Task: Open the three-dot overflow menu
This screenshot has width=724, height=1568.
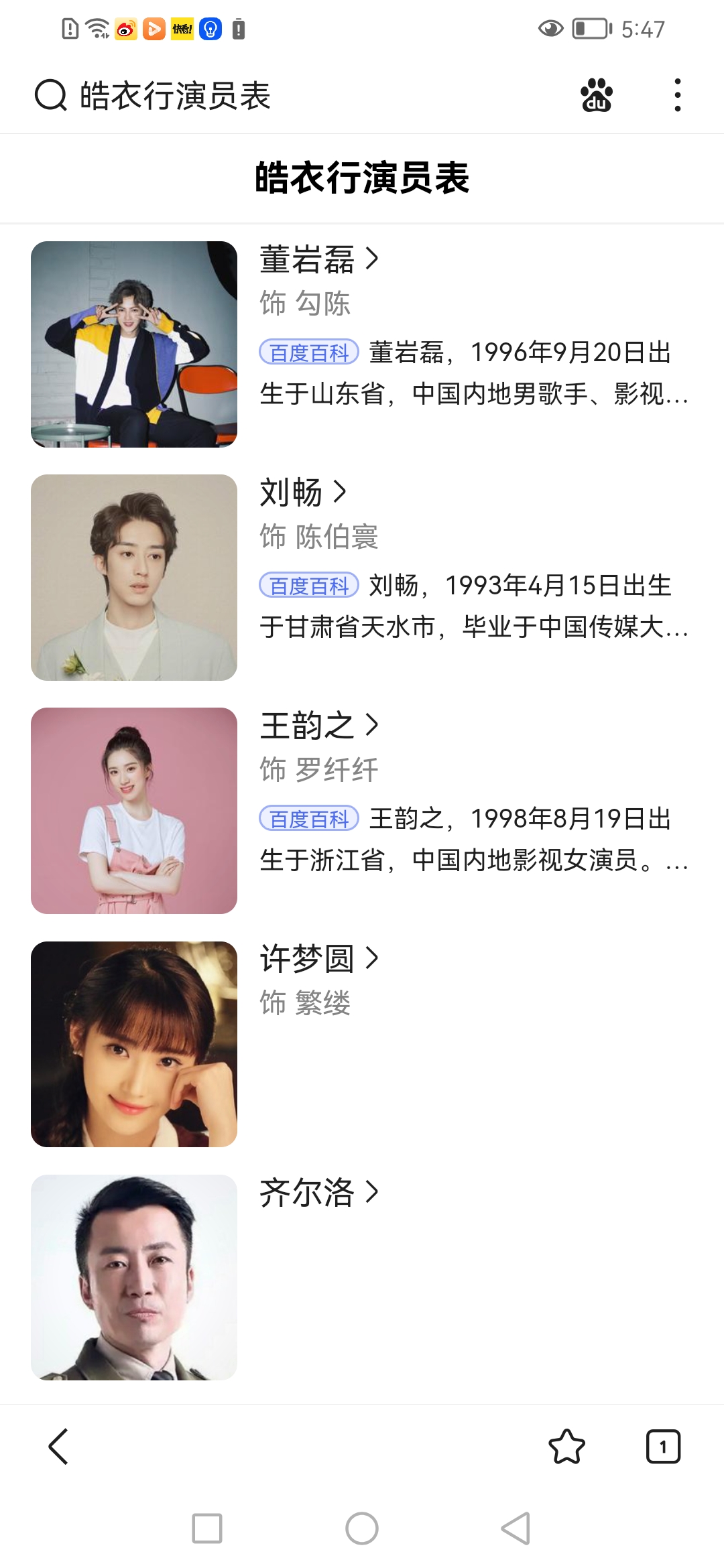Action: [x=678, y=96]
